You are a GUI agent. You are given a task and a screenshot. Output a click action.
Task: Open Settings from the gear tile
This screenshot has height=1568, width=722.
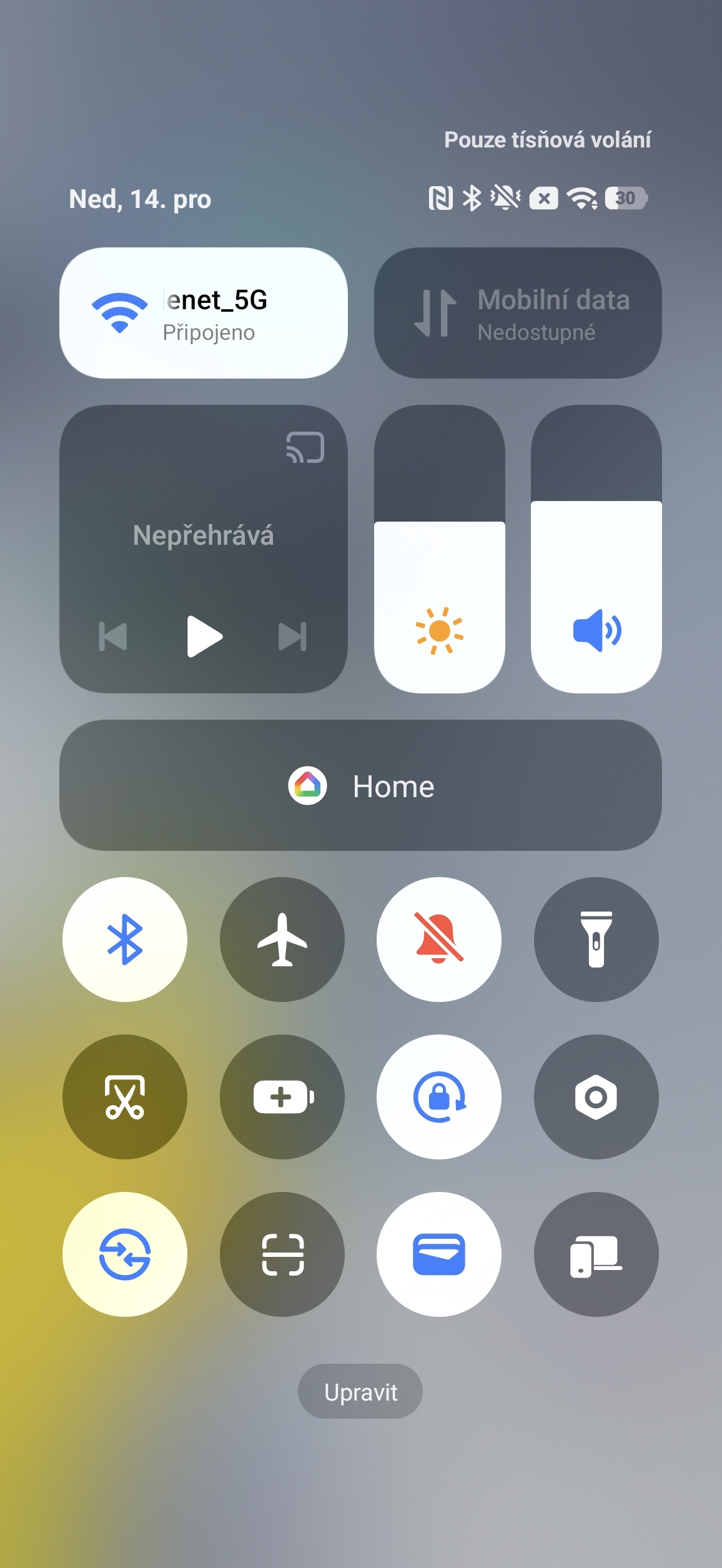tap(596, 1096)
